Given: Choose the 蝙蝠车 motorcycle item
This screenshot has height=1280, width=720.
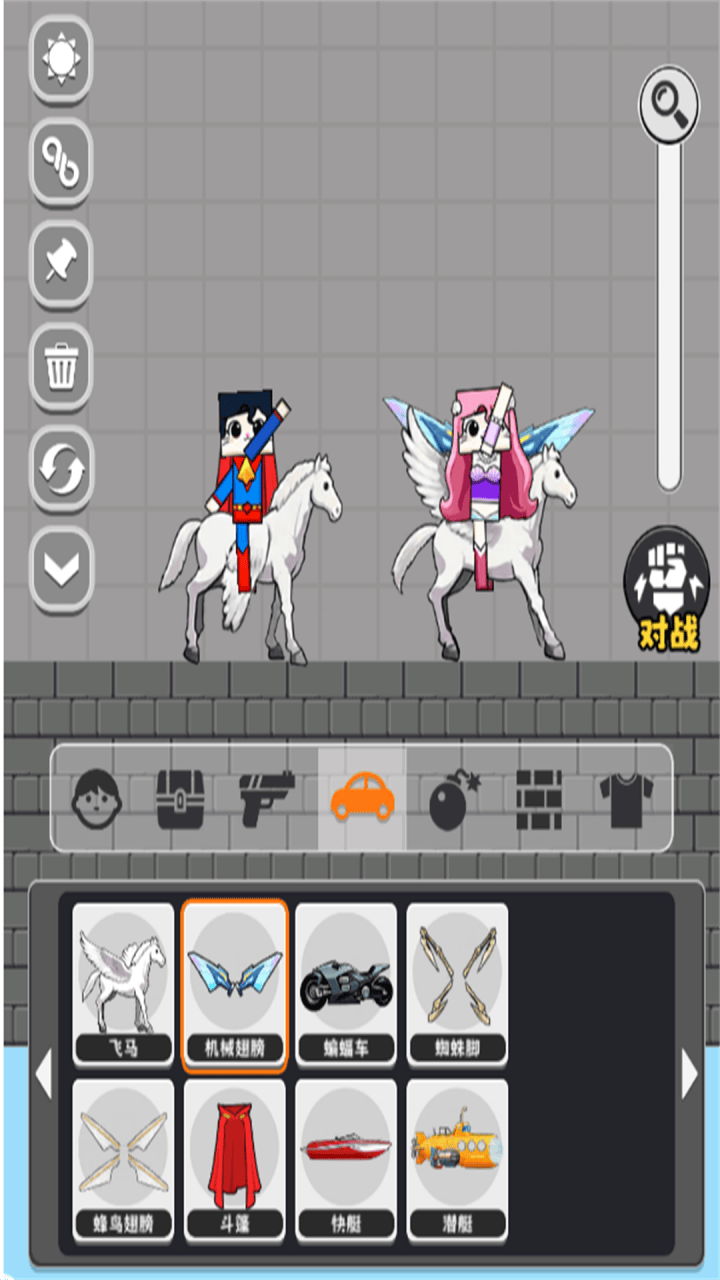Looking at the screenshot, I should point(346,984).
